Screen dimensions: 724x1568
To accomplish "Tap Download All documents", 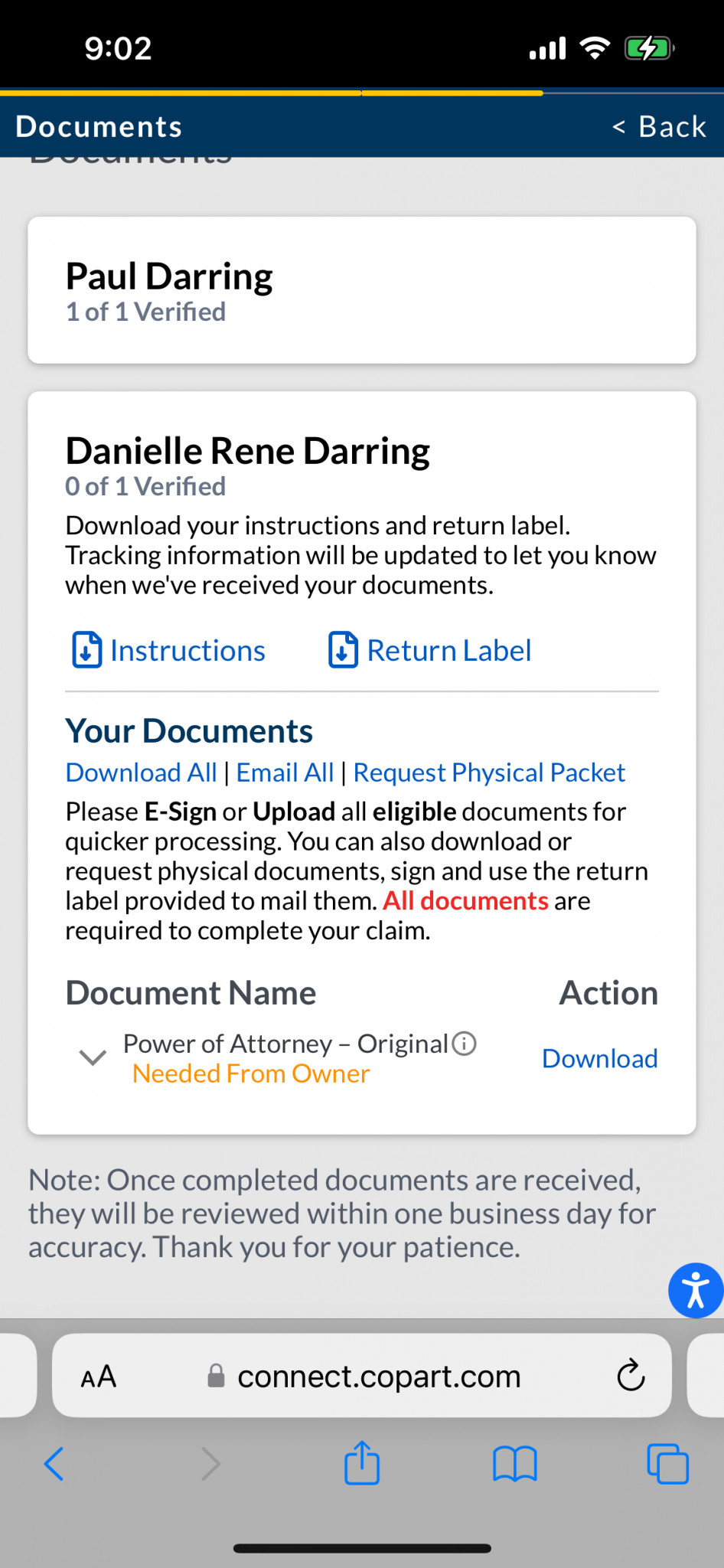I will pyautogui.click(x=142, y=773).
